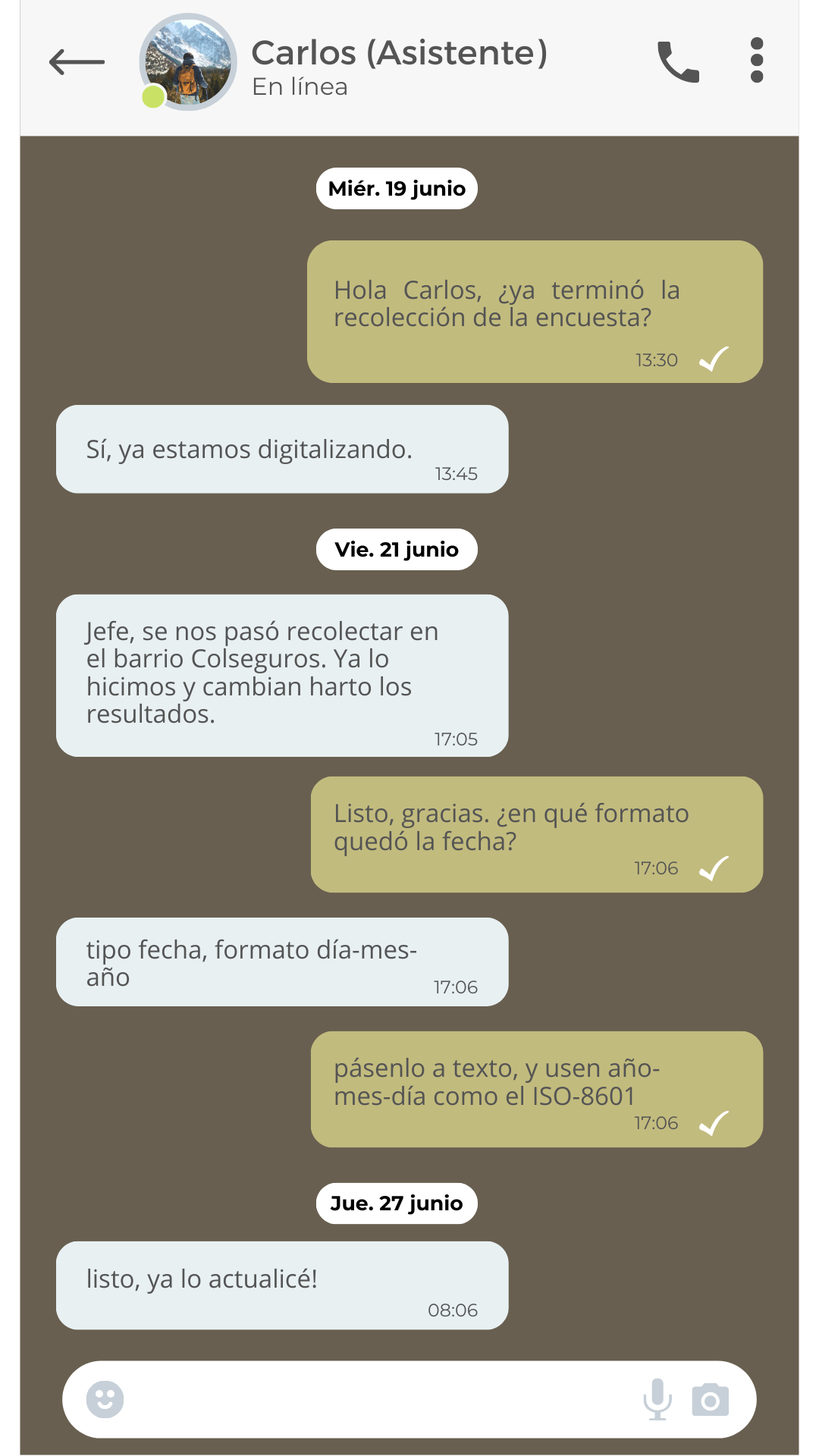Image resolution: width=819 pixels, height=1456 pixels.
Task: Open the three-dot overflow menu
Action: pyautogui.click(x=756, y=61)
